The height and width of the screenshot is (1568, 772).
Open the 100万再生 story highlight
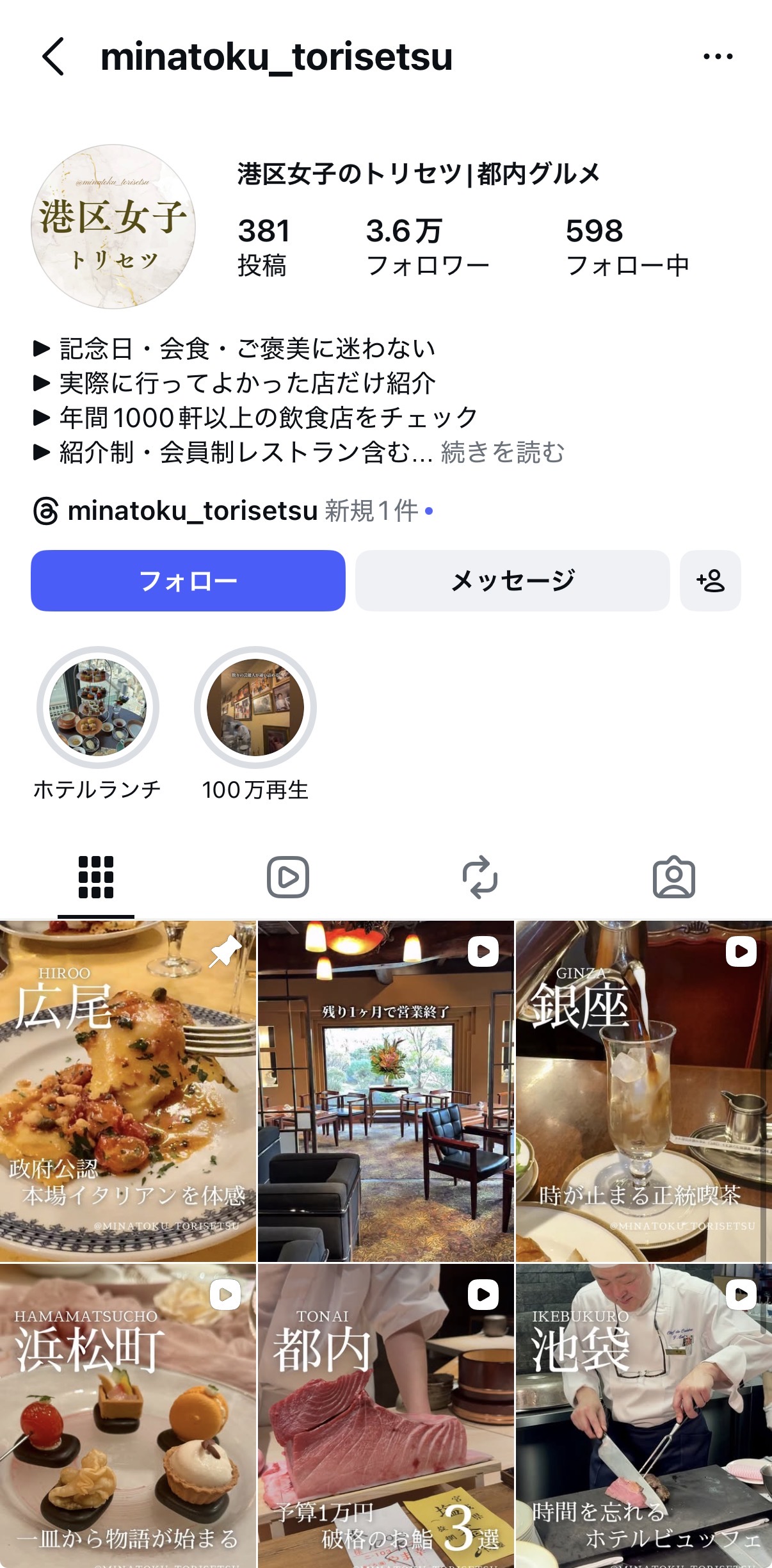pos(255,707)
